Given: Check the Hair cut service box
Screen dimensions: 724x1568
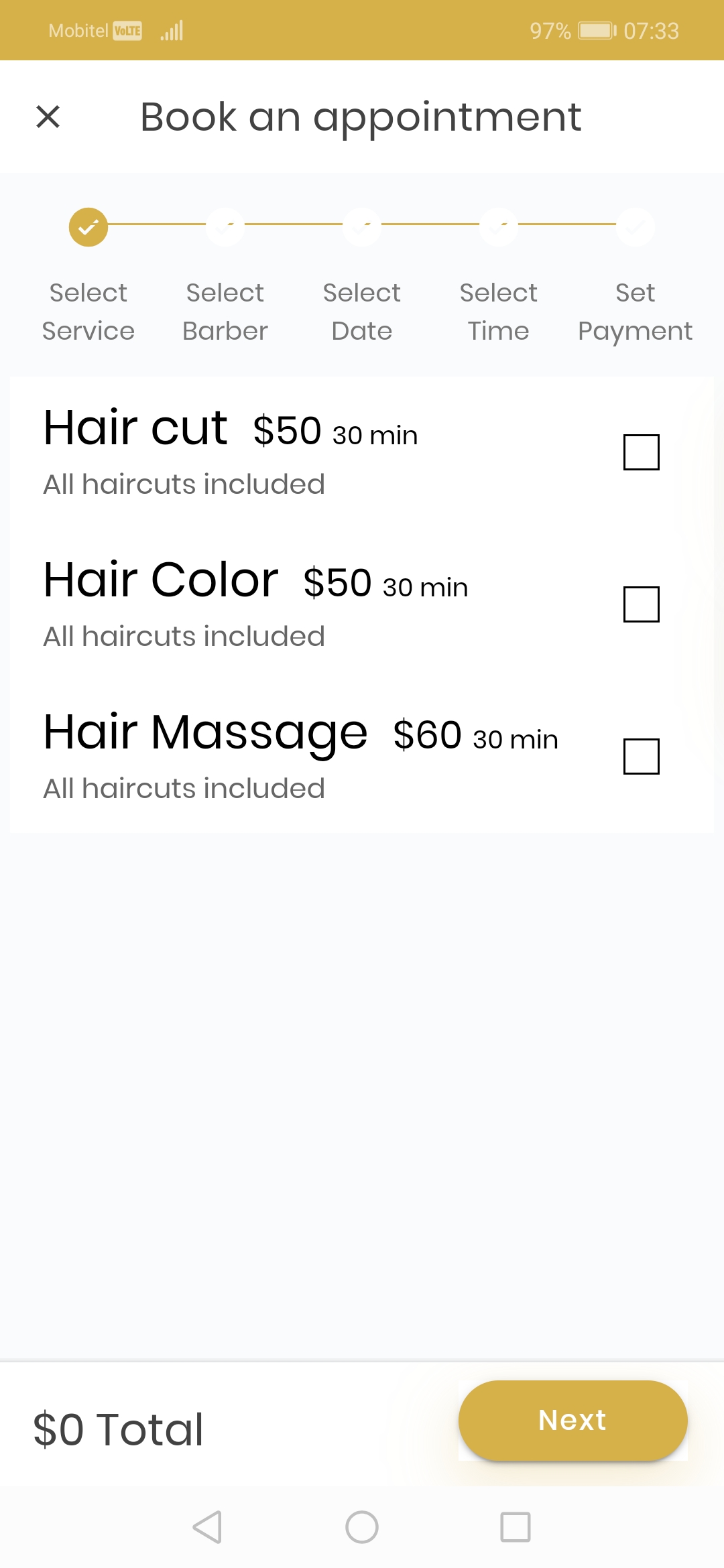Looking at the screenshot, I should pos(641,452).
